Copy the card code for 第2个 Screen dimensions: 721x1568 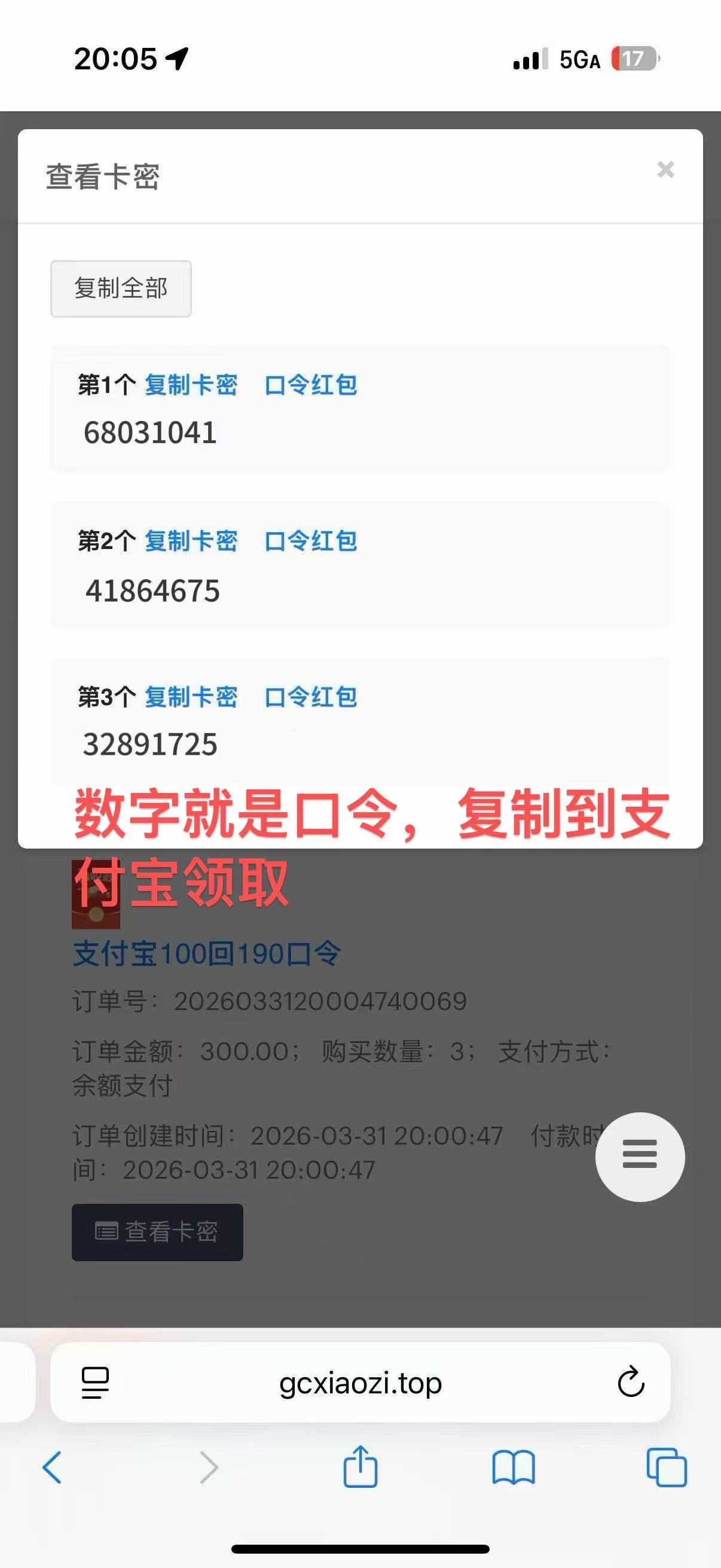click(191, 541)
